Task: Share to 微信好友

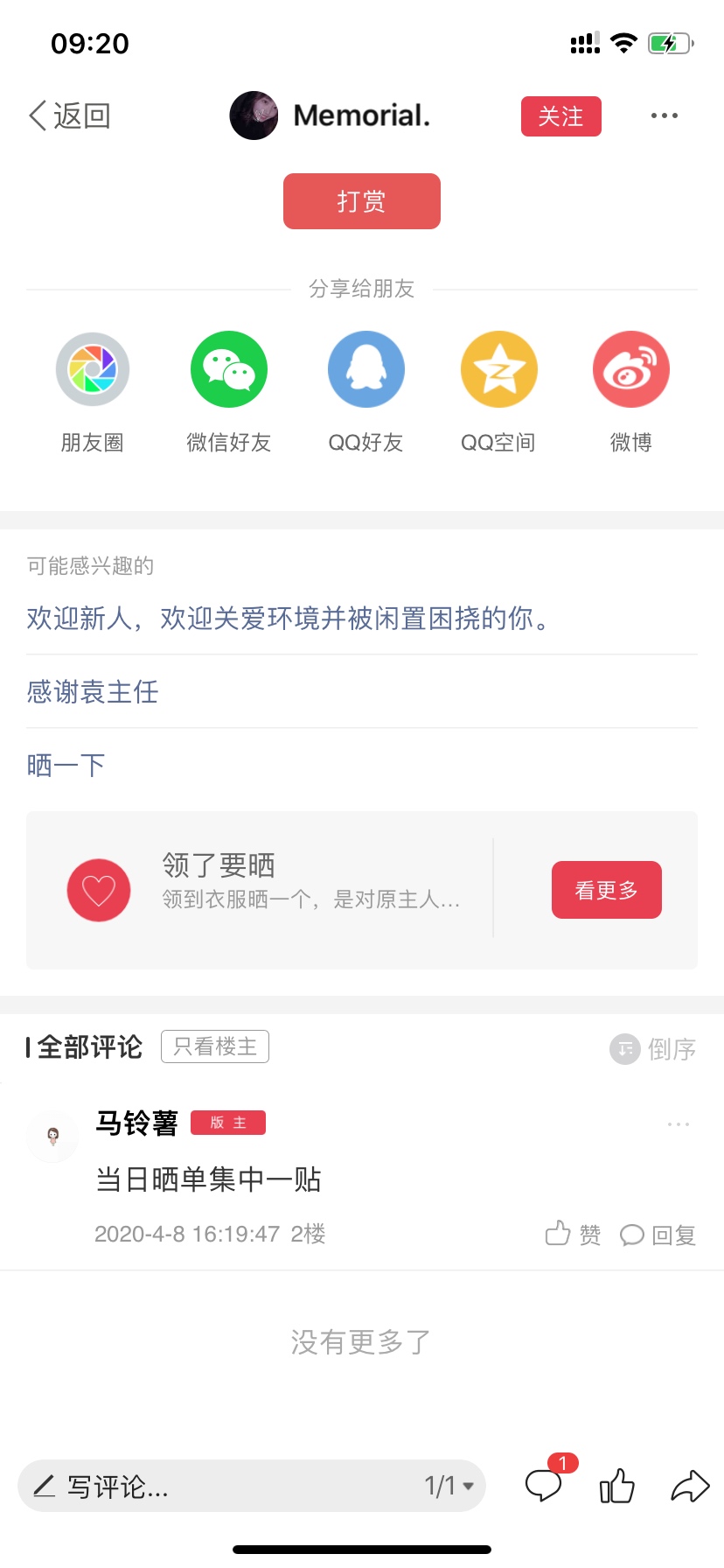Action: [x=229, y=392]
